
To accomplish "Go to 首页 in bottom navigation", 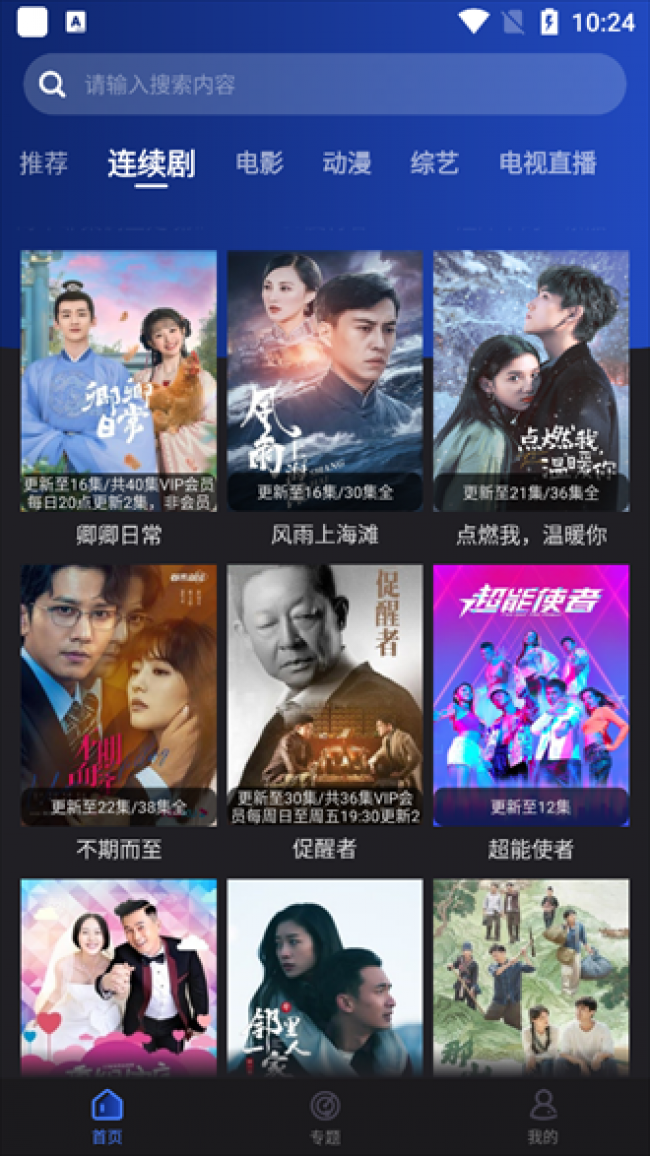I will click(107, 1116).
